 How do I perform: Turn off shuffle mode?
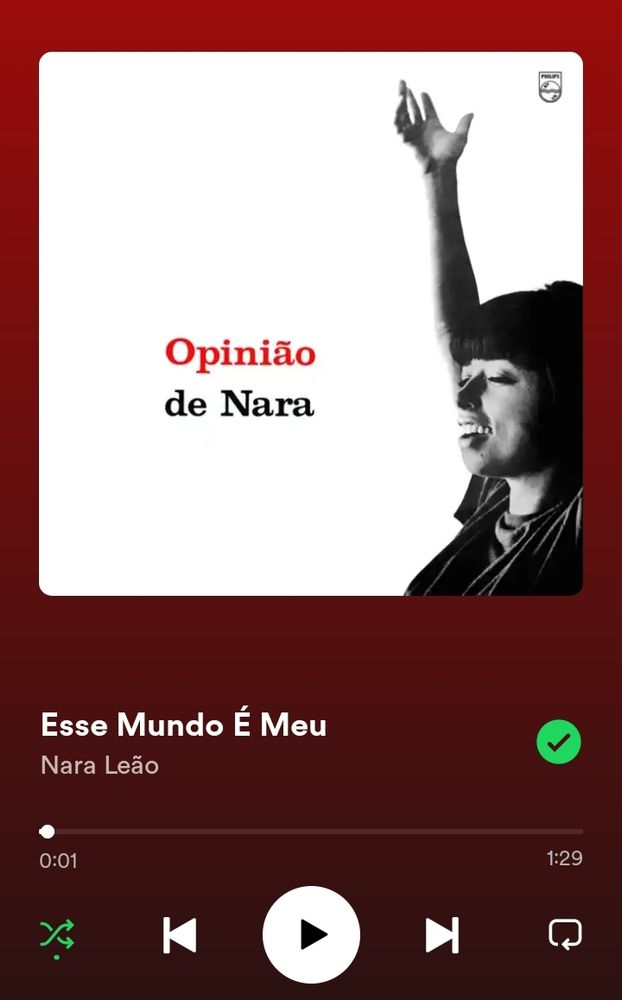[57, 936]
